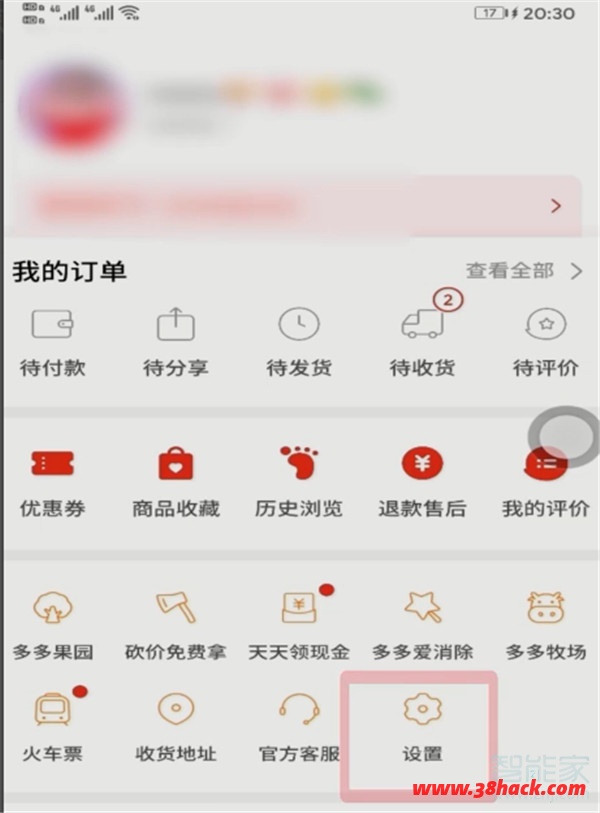
Task: Open 砍价免费拿 bargain feature
Action: point(176,623)
